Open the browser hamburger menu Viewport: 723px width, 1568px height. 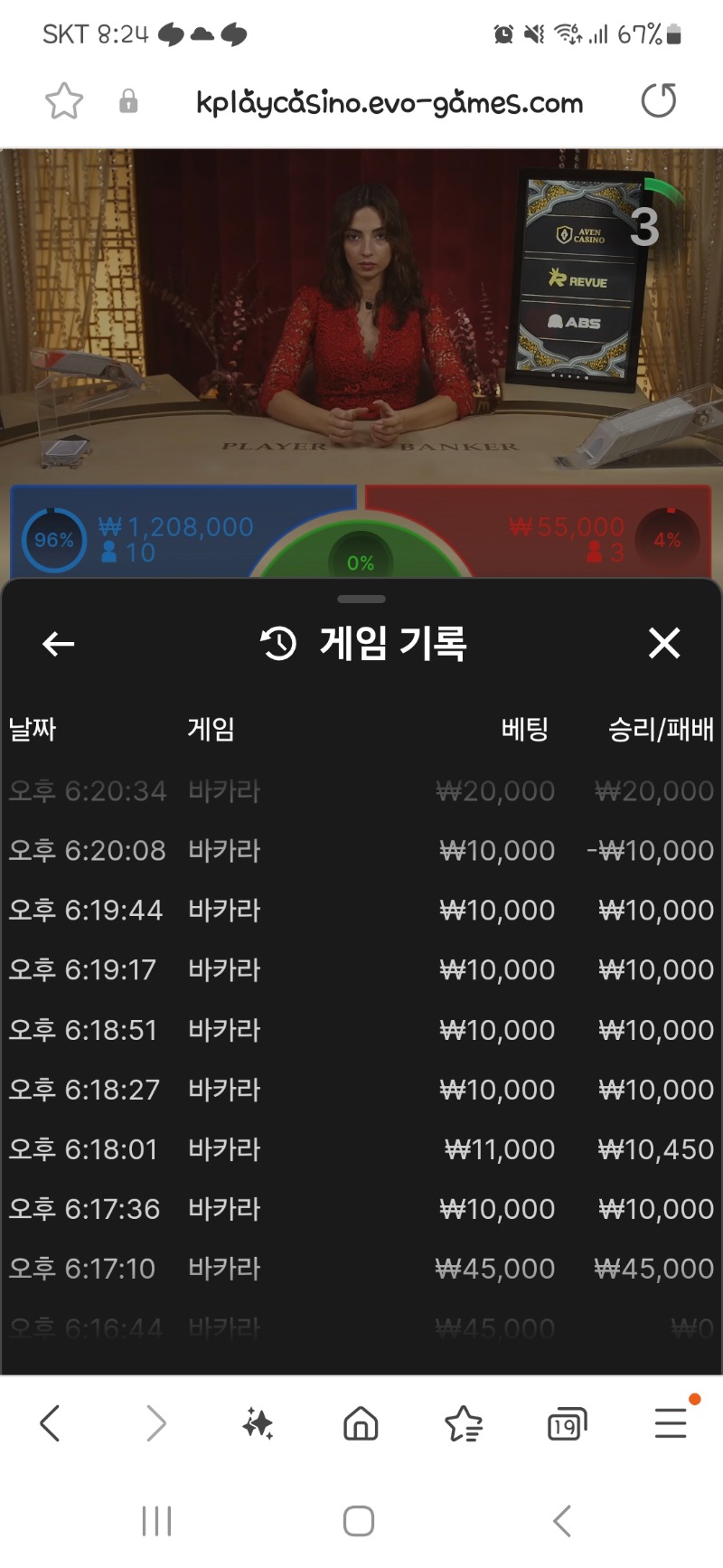pyautogui.click(x=671, y=1423)
